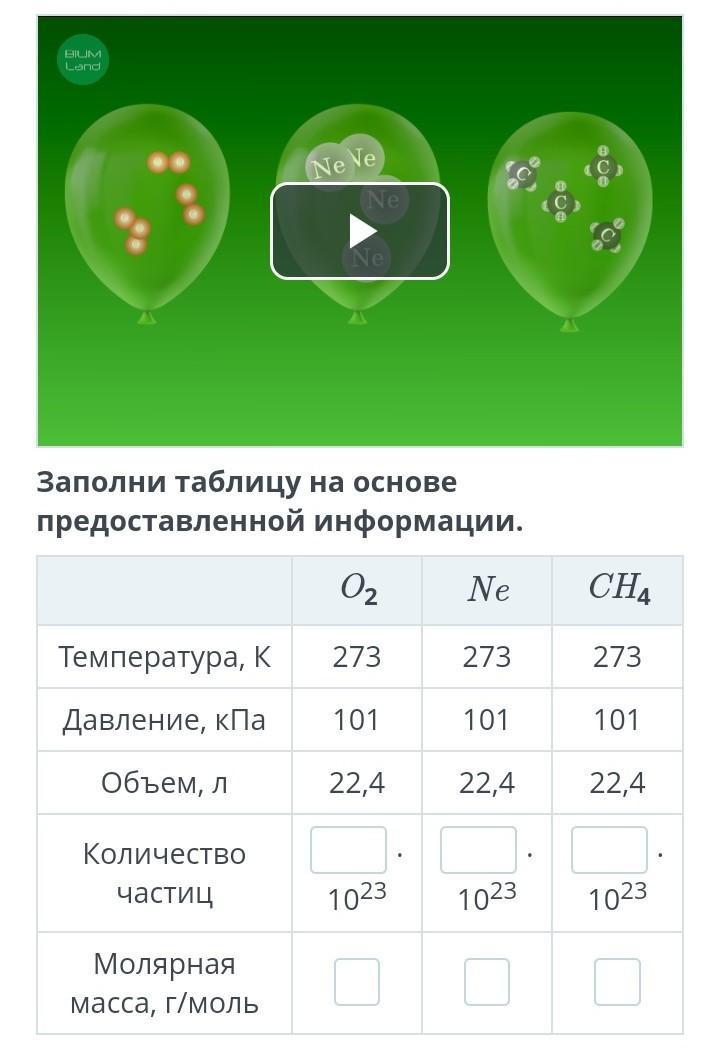Tap the molar mass field for O2
The height and width of the screenshot is (1063, 720).
coord(357,982)
